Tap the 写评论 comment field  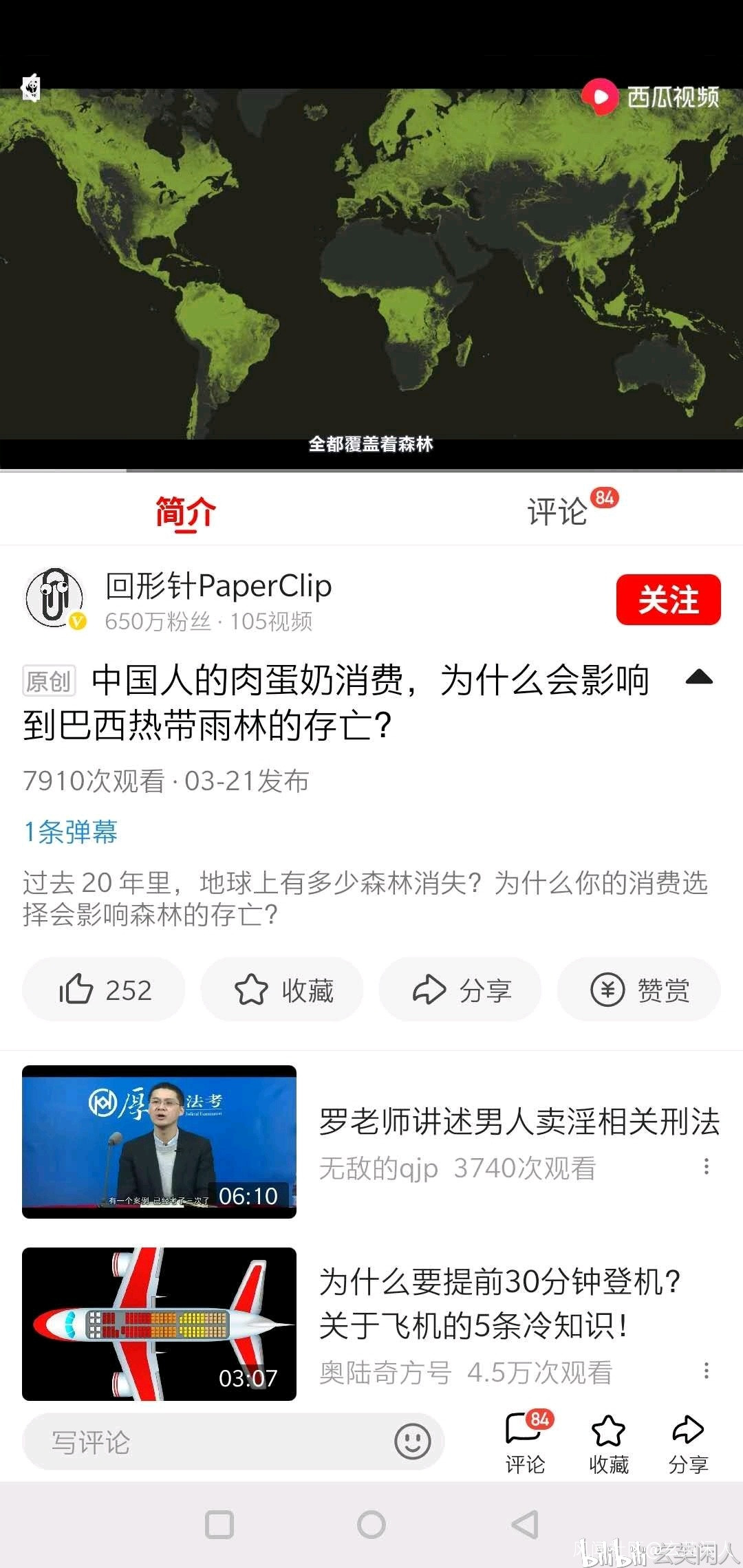(206, 1441)
